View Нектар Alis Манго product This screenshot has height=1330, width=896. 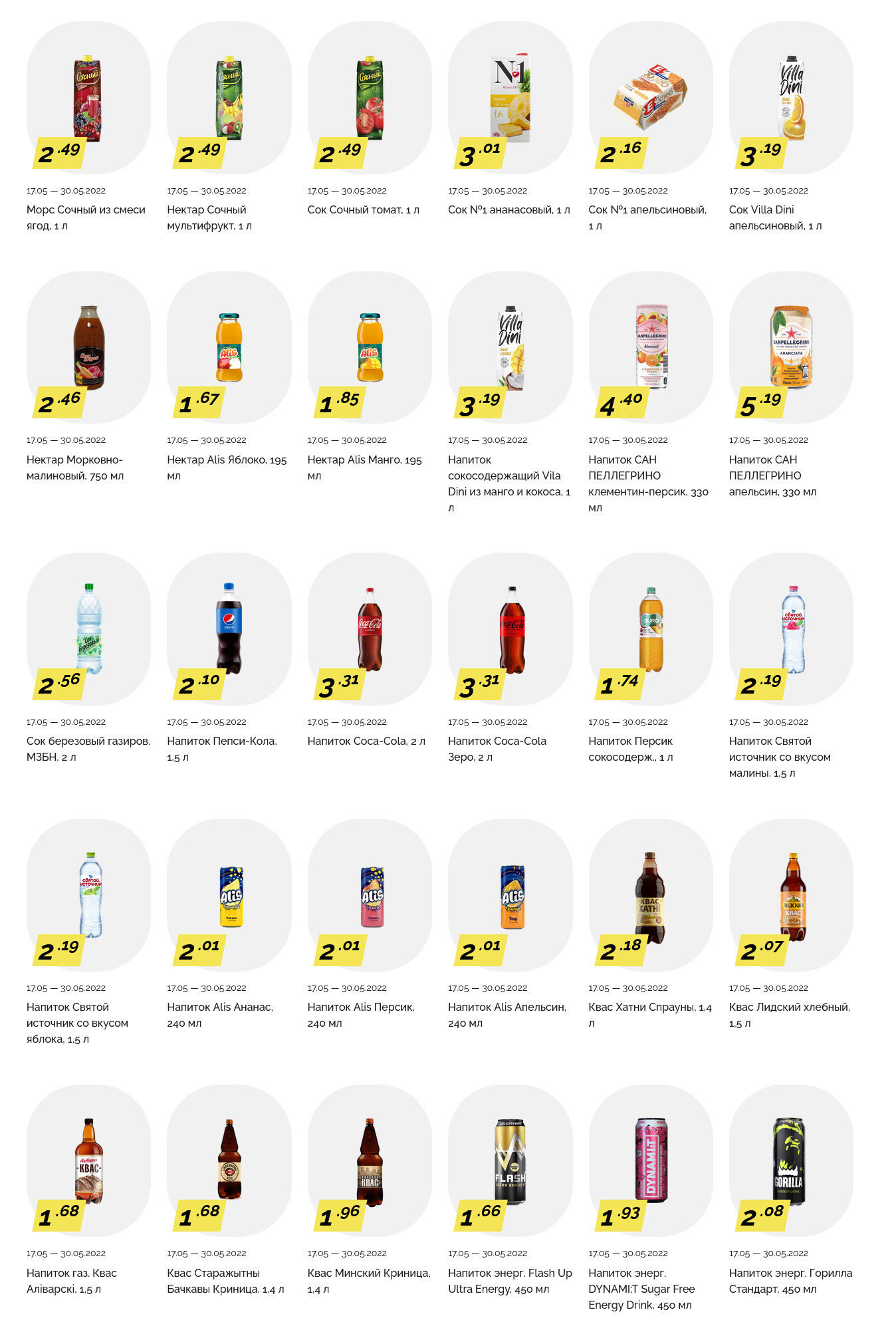370,347
